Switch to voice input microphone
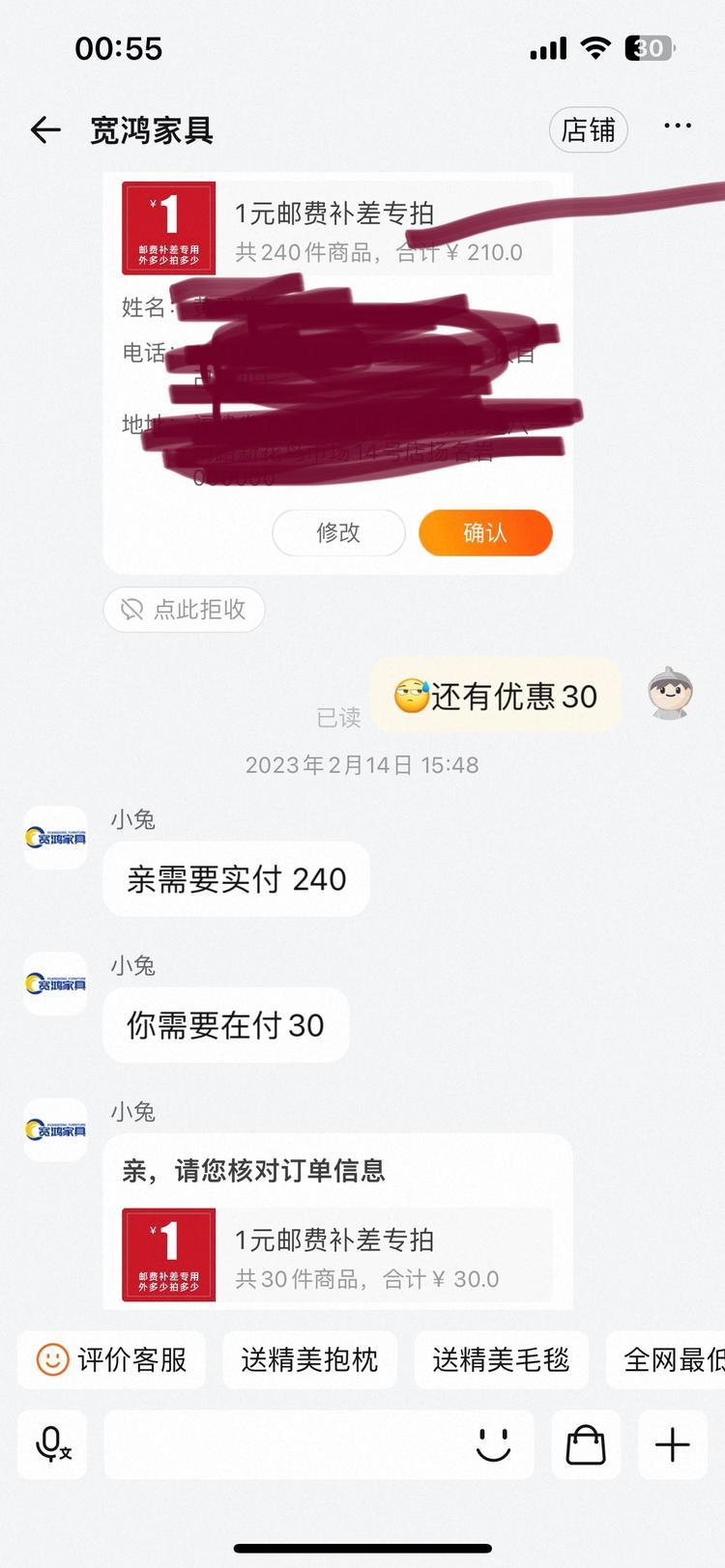Viewport: 725px width, 1568px height. (52, 1445)
